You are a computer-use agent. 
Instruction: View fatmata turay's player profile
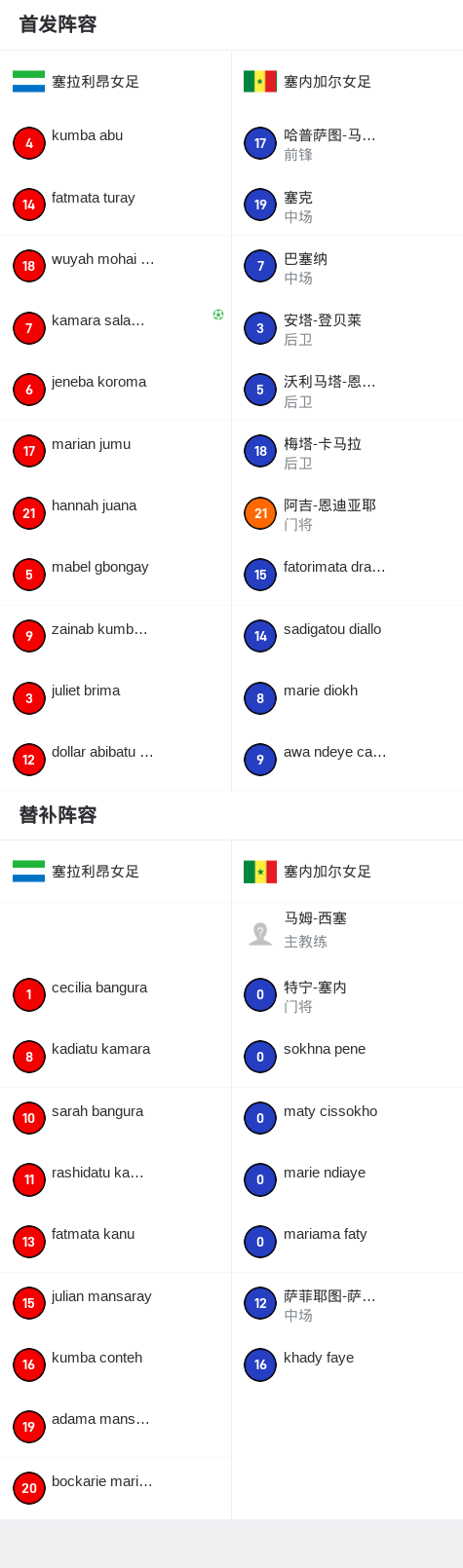[x=115, y=205]
